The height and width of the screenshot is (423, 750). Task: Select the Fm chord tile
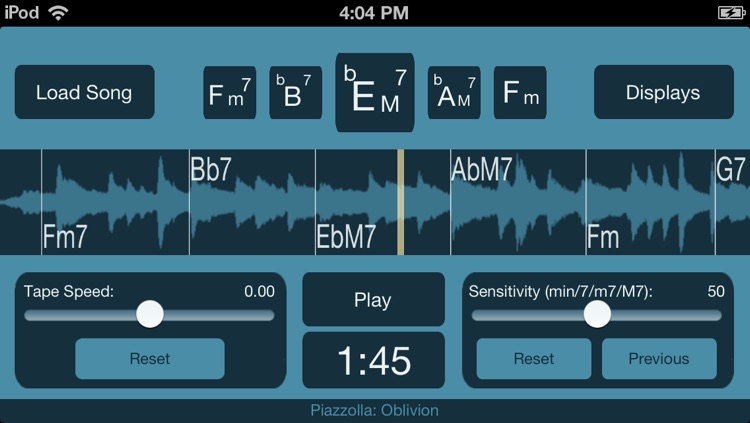520,94
